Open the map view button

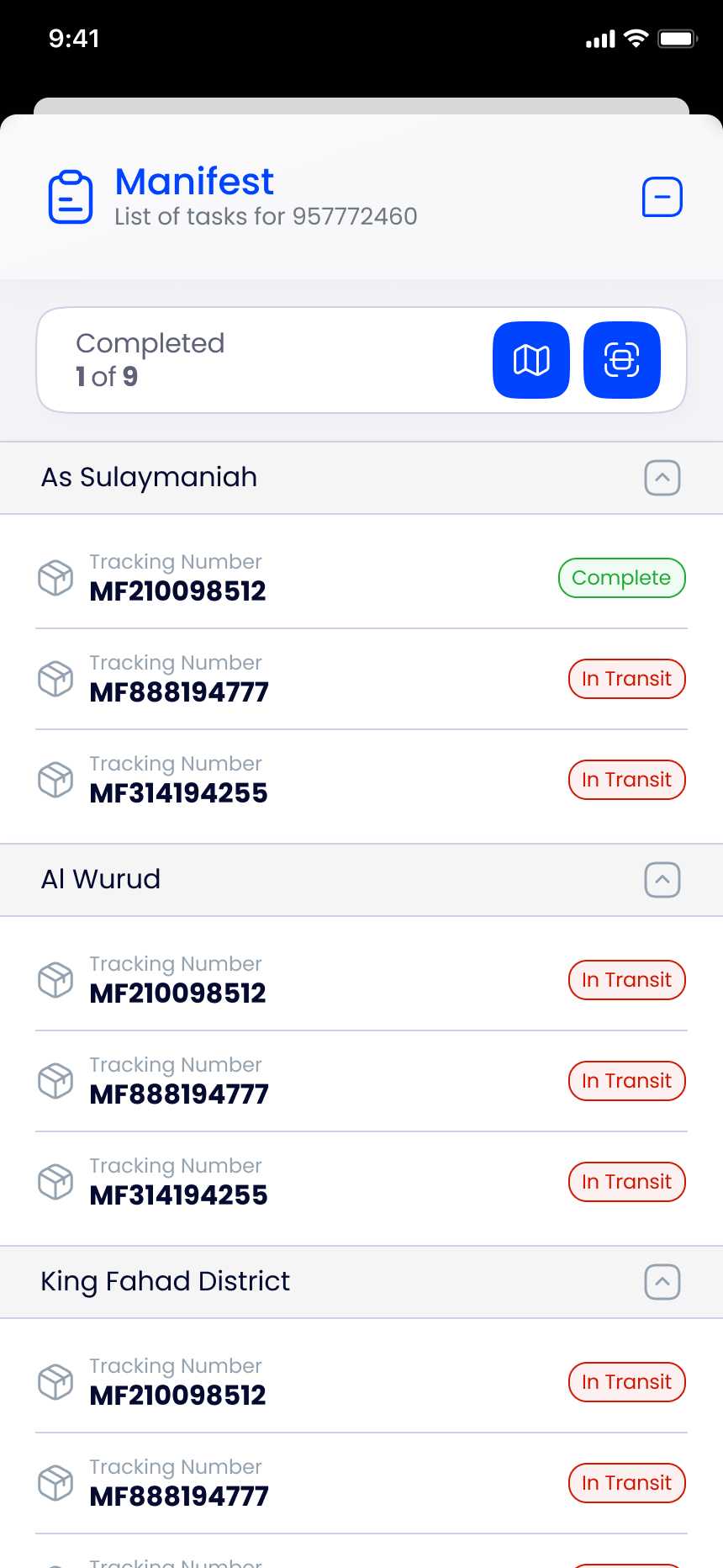(531, 360)
